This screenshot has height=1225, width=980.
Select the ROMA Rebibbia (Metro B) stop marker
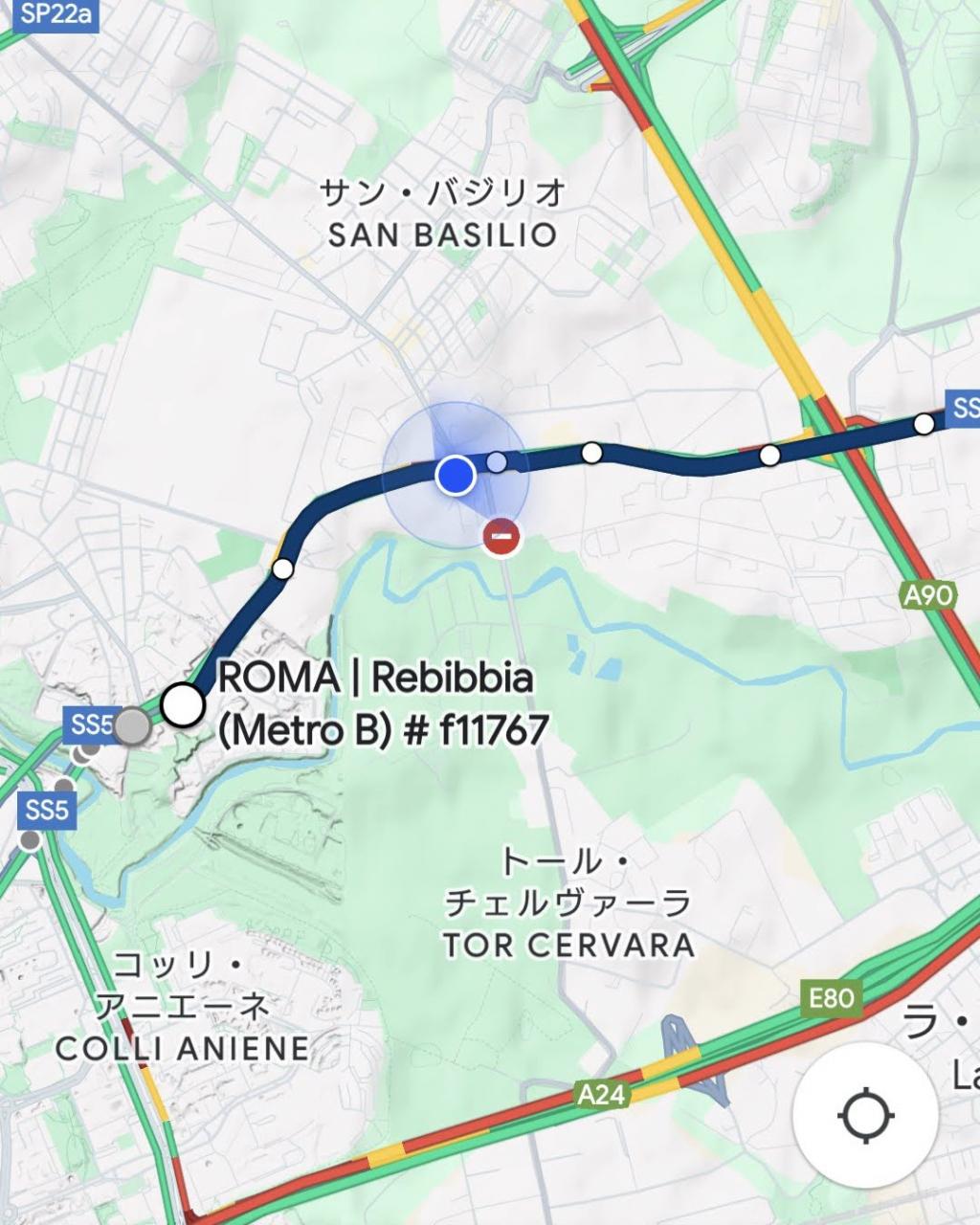pos(183,705)
